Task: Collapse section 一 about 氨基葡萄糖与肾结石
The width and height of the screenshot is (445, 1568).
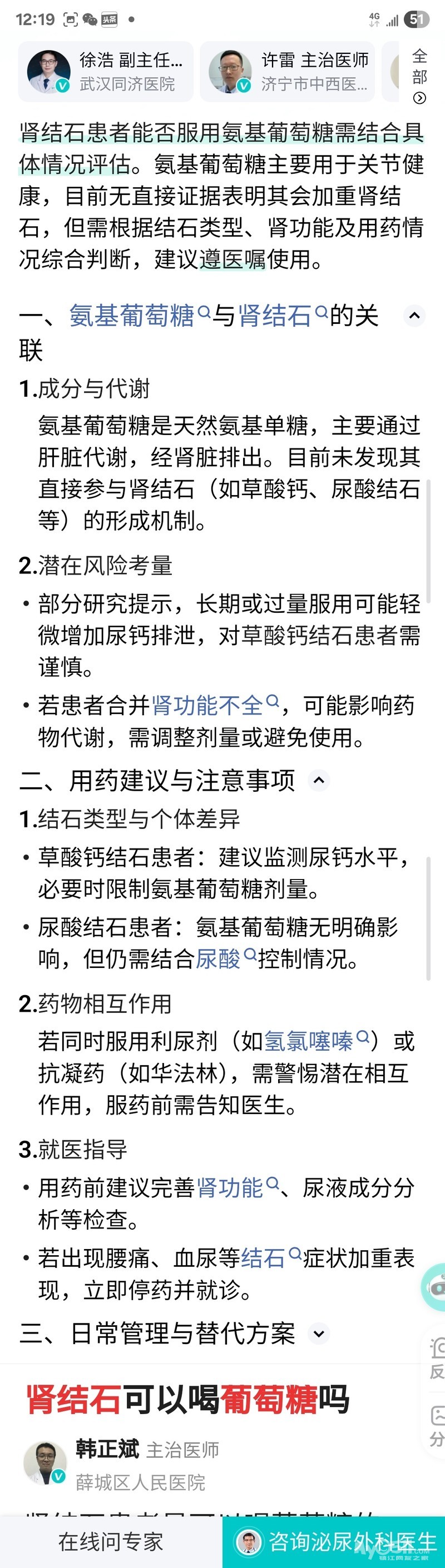Action: click(414, 316)
